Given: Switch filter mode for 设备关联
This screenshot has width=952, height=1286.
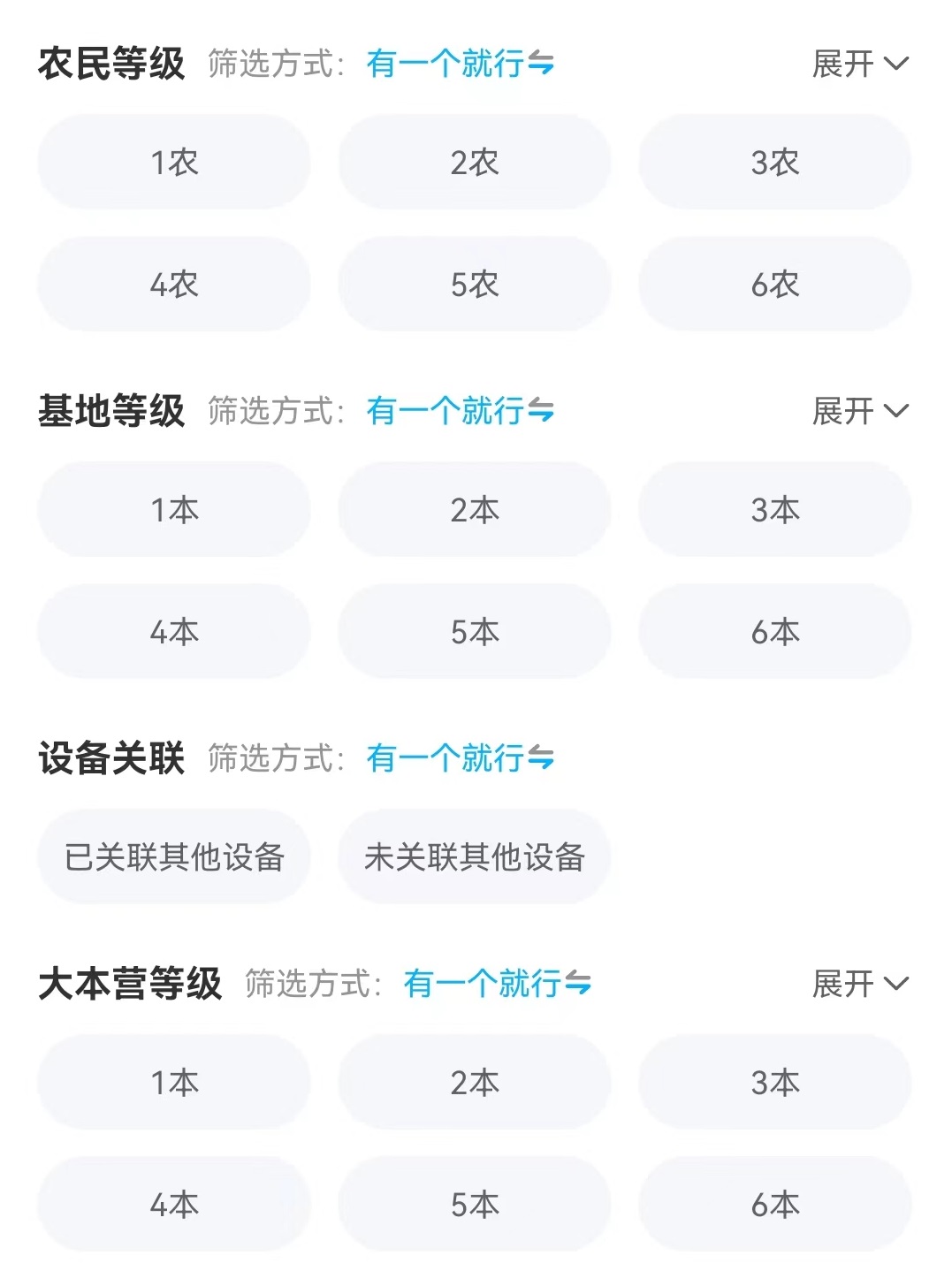Looking at the screenshot, I should tap(460, 758).
